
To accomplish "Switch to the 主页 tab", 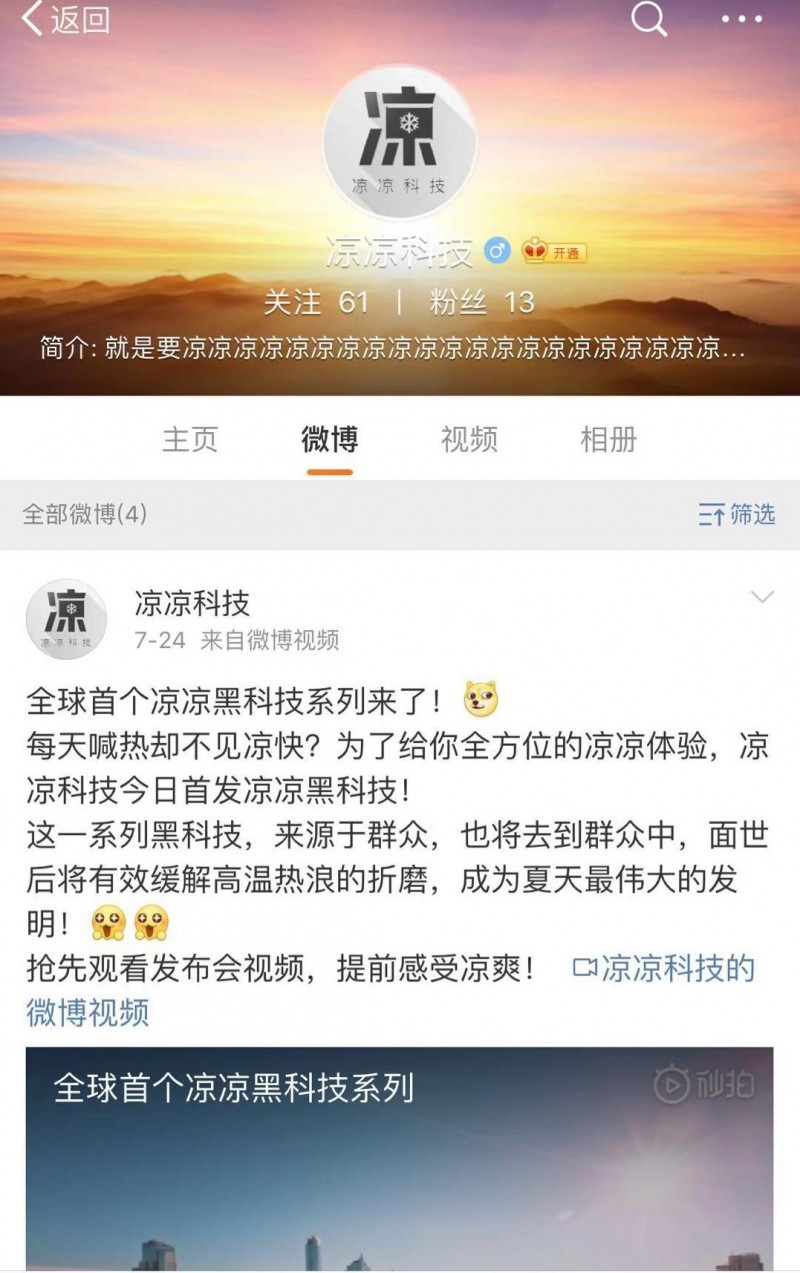I will coord(190,439).
